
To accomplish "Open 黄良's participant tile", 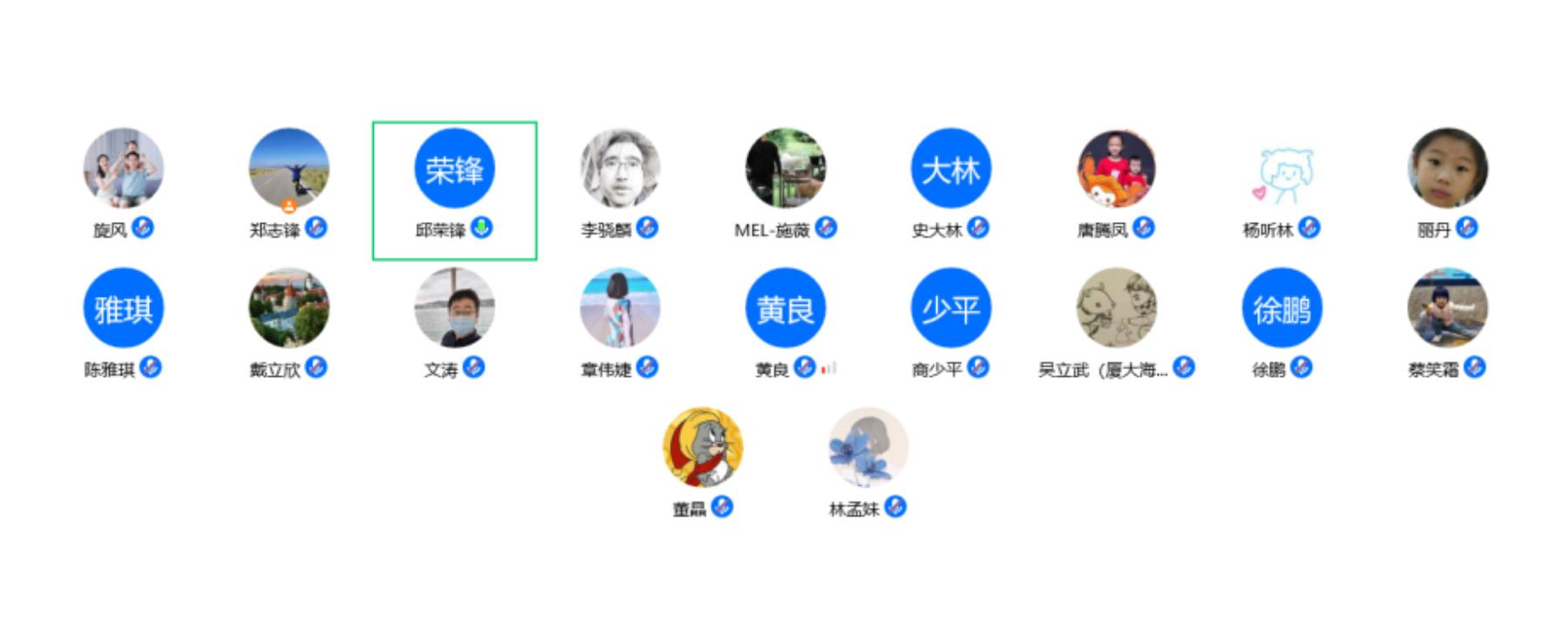I will click(x=785, y=308).
